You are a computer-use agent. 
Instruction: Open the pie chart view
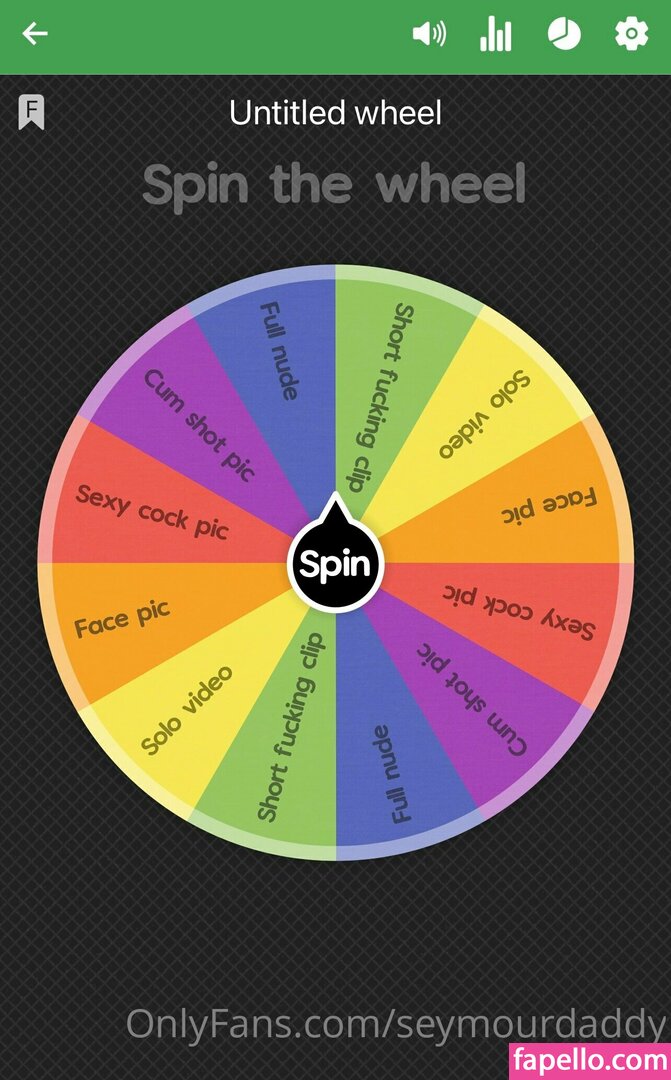[563, 34]
